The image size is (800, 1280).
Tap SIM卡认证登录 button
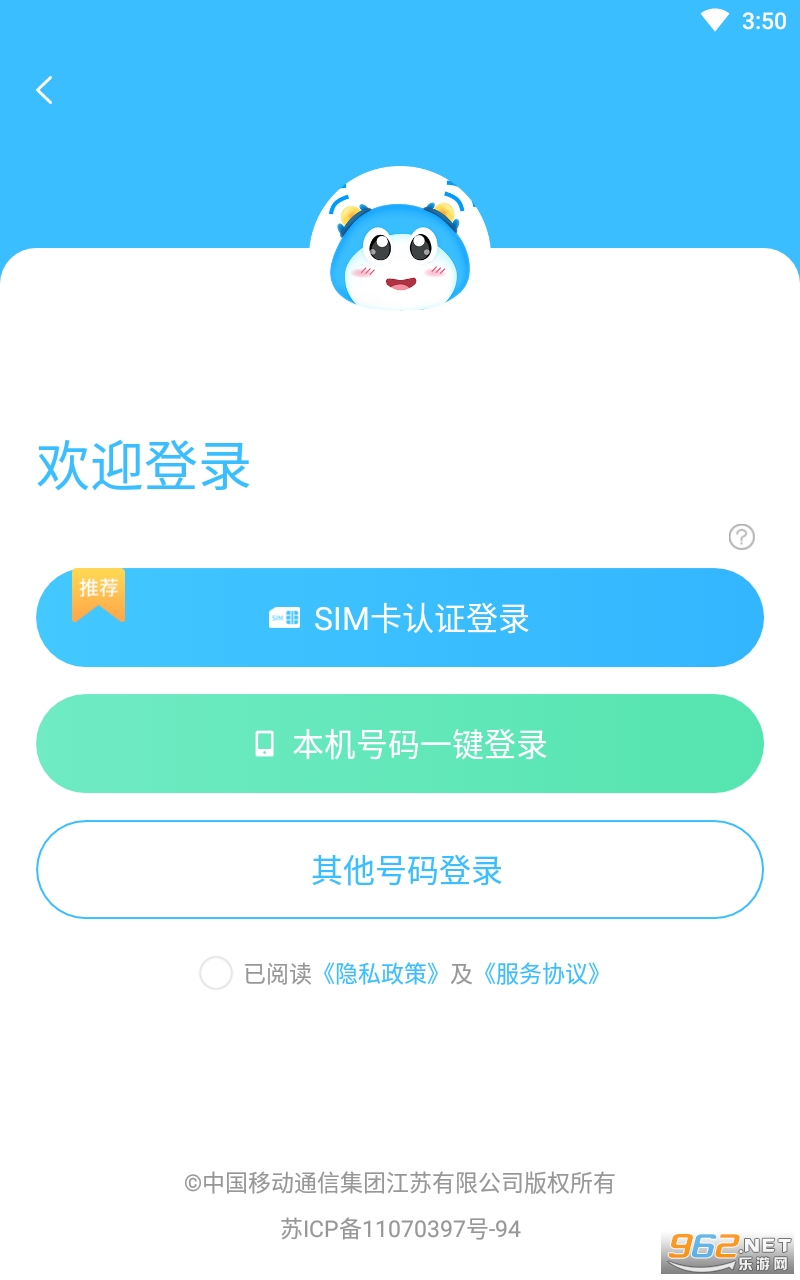point(400,618)
